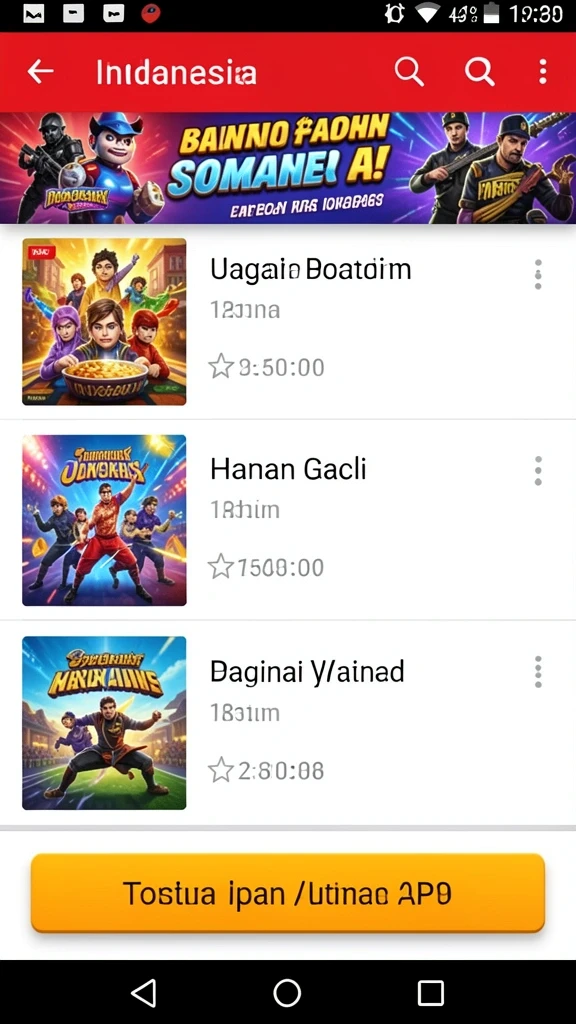Open the recent apps view

point(431,993)
